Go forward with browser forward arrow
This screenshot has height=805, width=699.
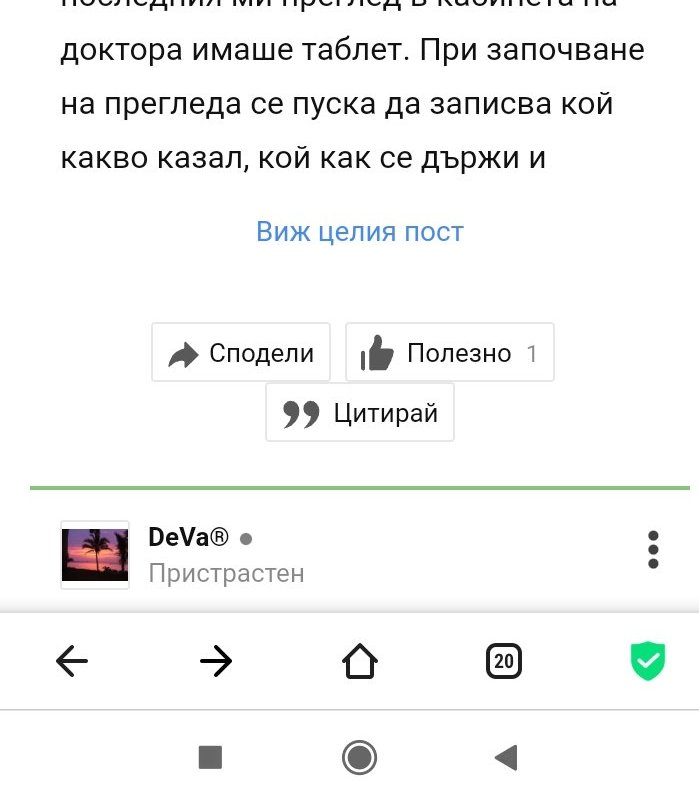(x=216, y=661)
